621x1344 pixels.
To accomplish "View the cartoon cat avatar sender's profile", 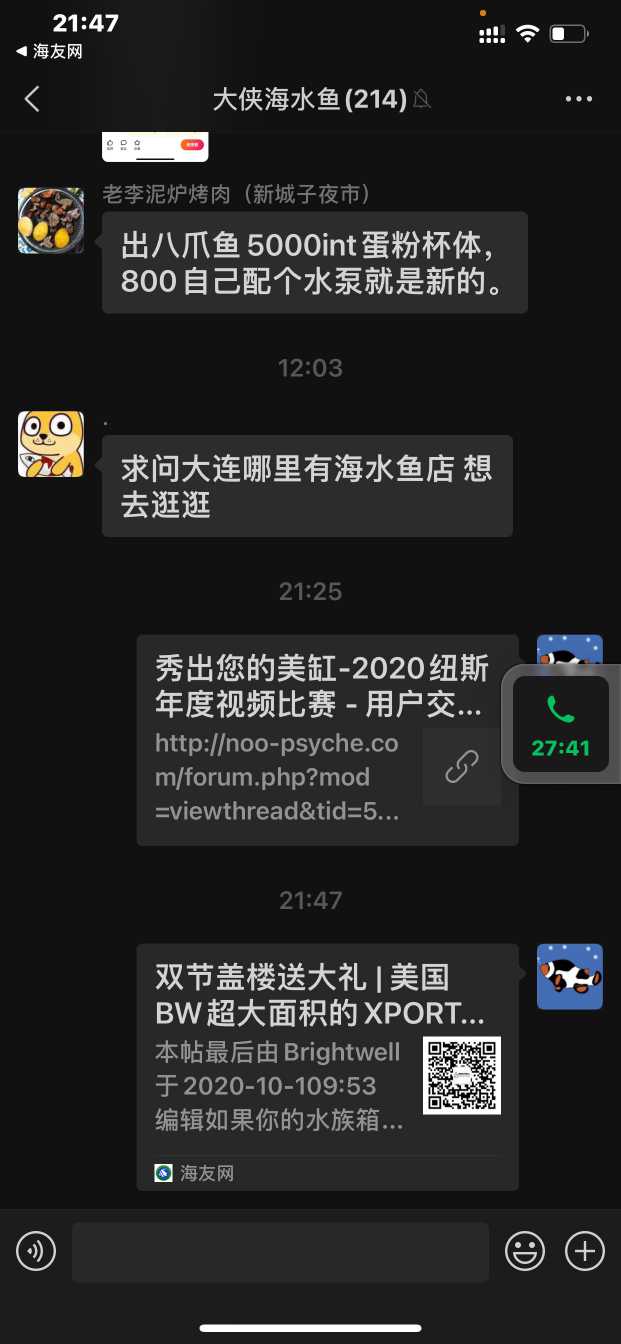I will tap(51, 443).
